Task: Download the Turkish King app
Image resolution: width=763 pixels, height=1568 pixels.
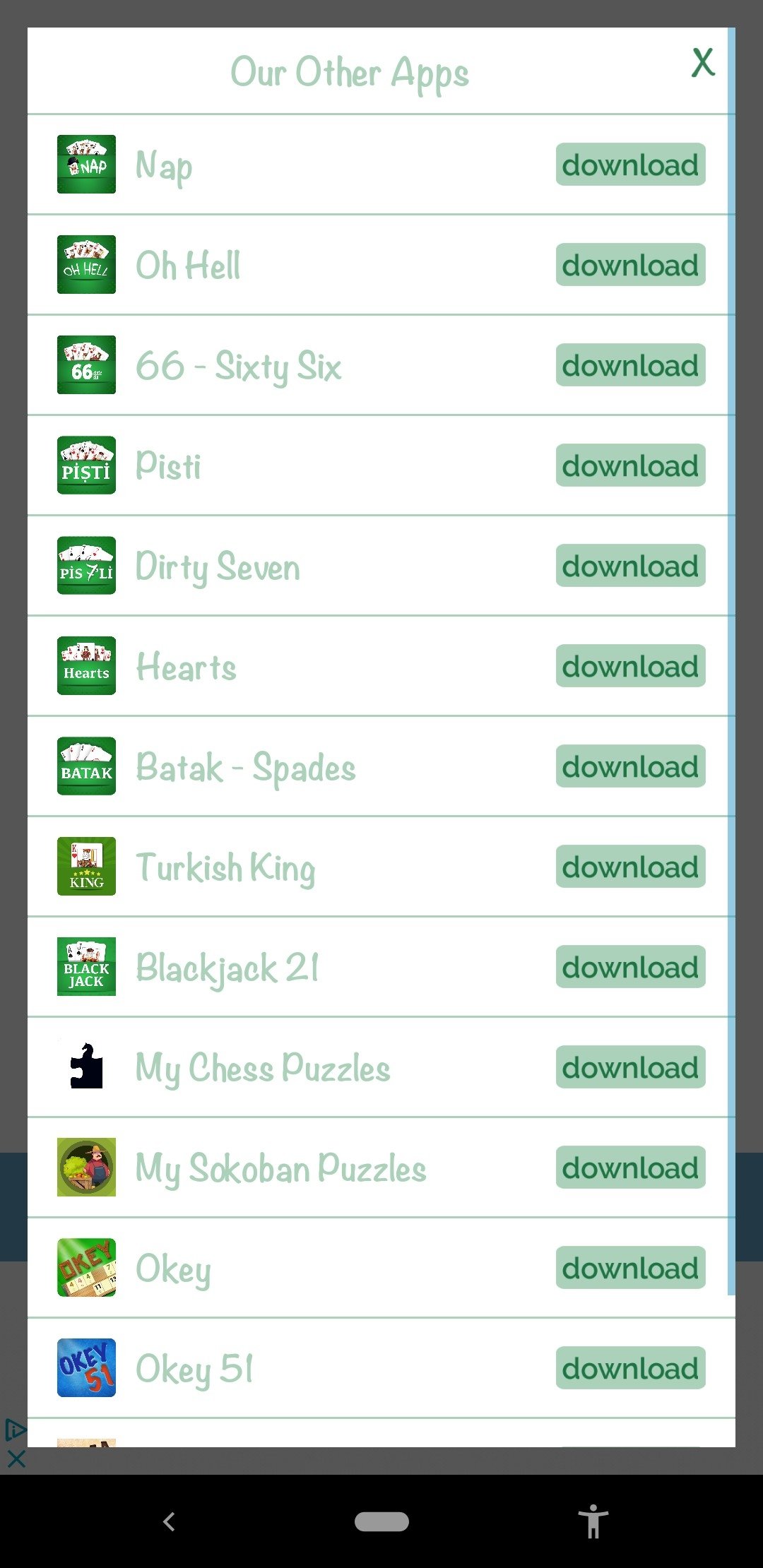Action: click(630, 867)
